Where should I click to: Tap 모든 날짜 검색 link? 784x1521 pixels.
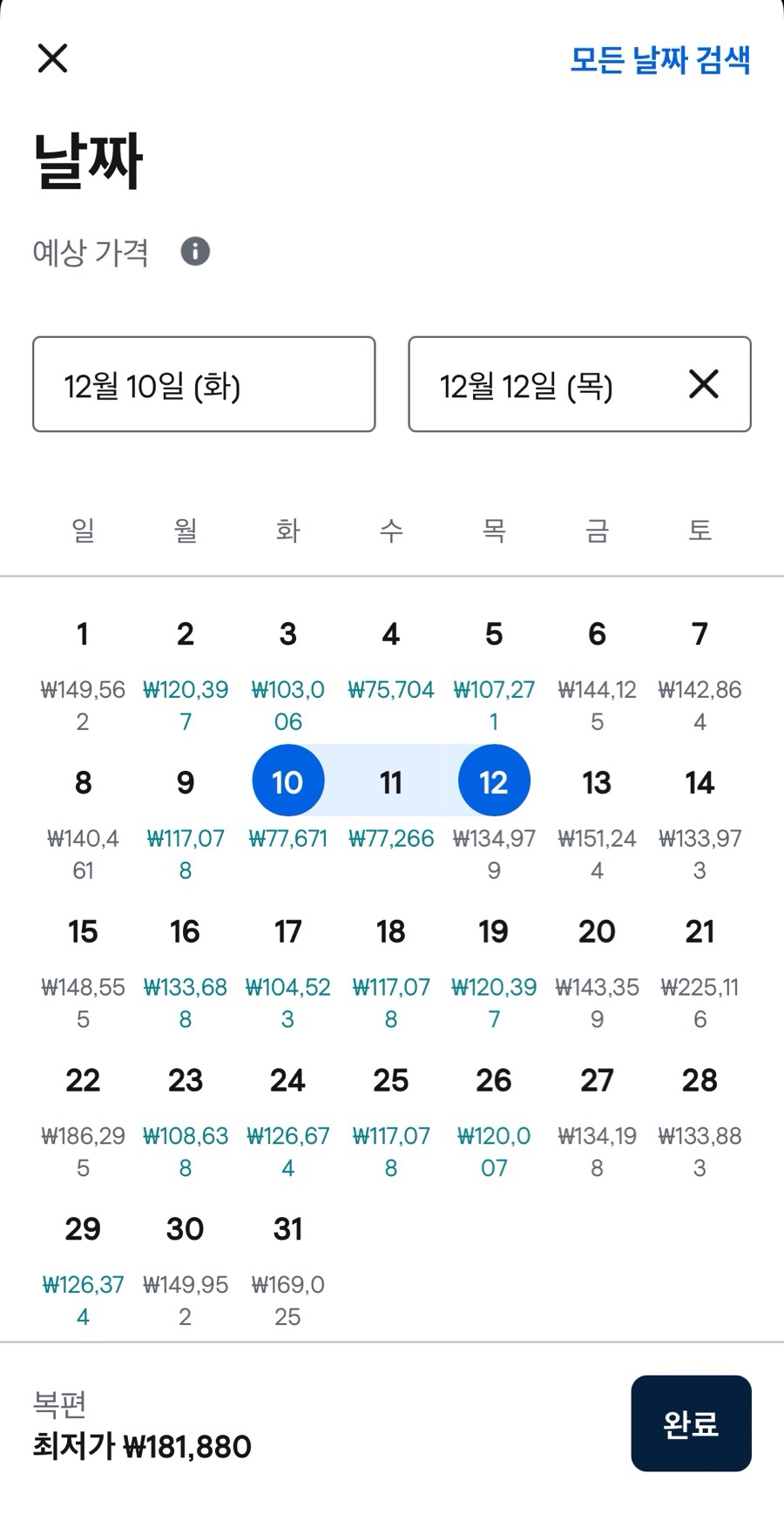(x=660, y=59)
